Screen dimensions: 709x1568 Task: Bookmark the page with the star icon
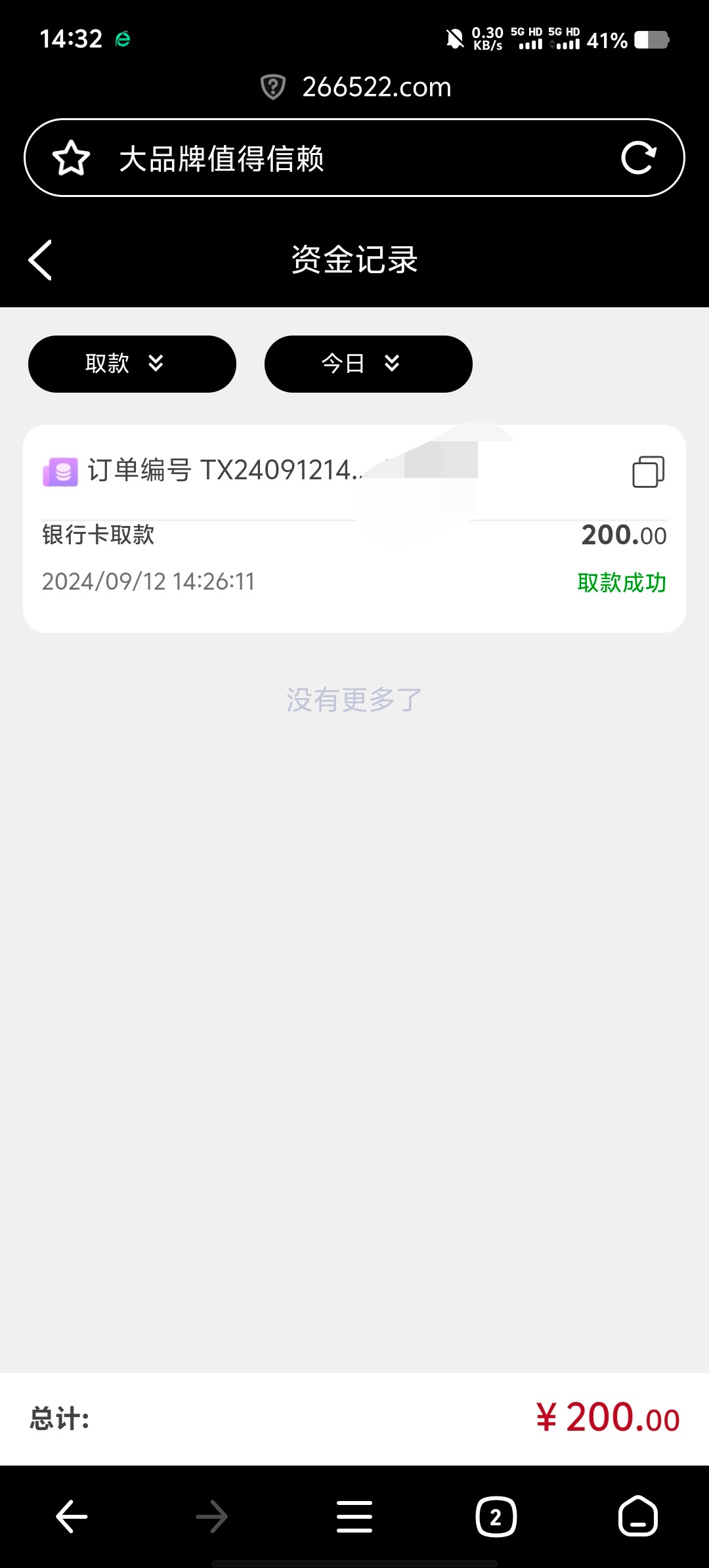(71, 158)
